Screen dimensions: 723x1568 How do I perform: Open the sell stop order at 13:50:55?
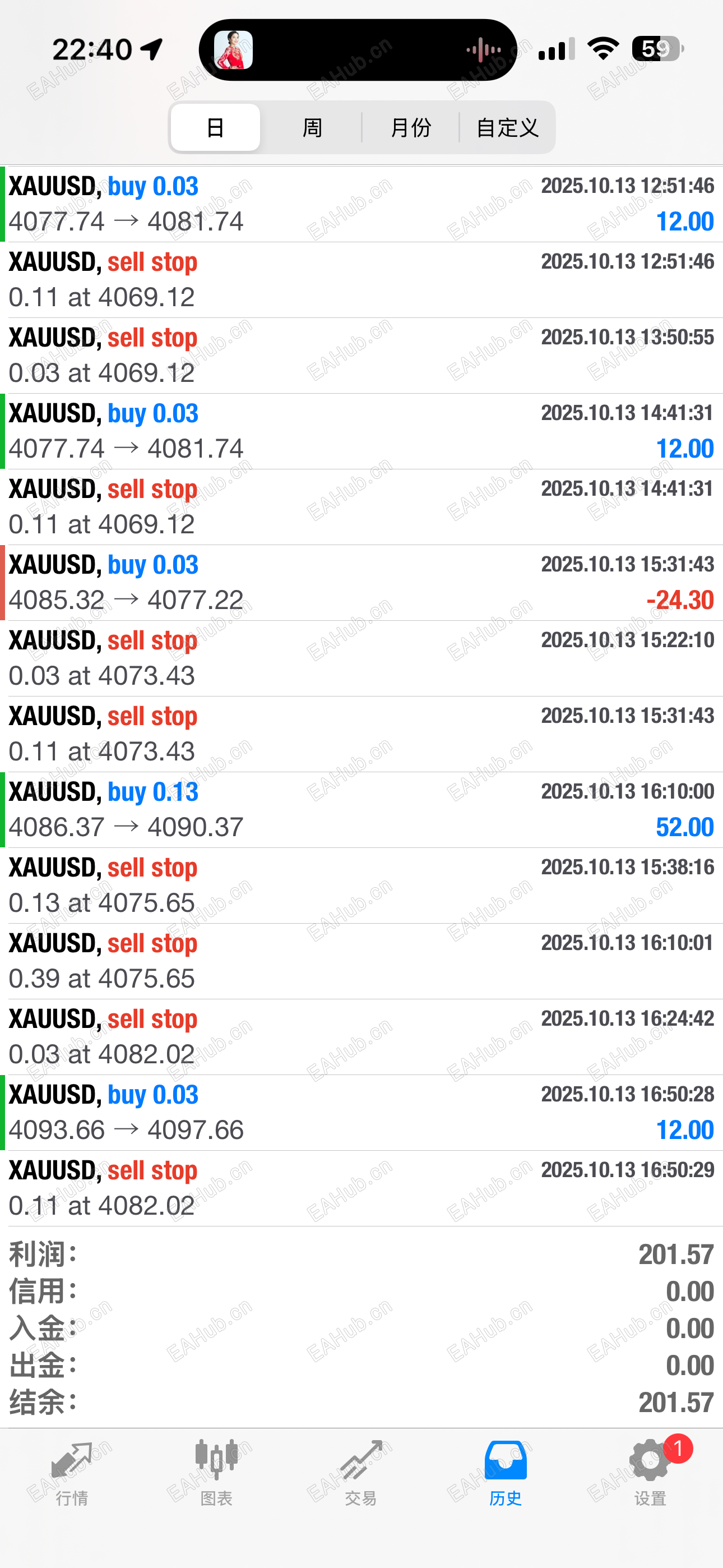click(361, 356)
